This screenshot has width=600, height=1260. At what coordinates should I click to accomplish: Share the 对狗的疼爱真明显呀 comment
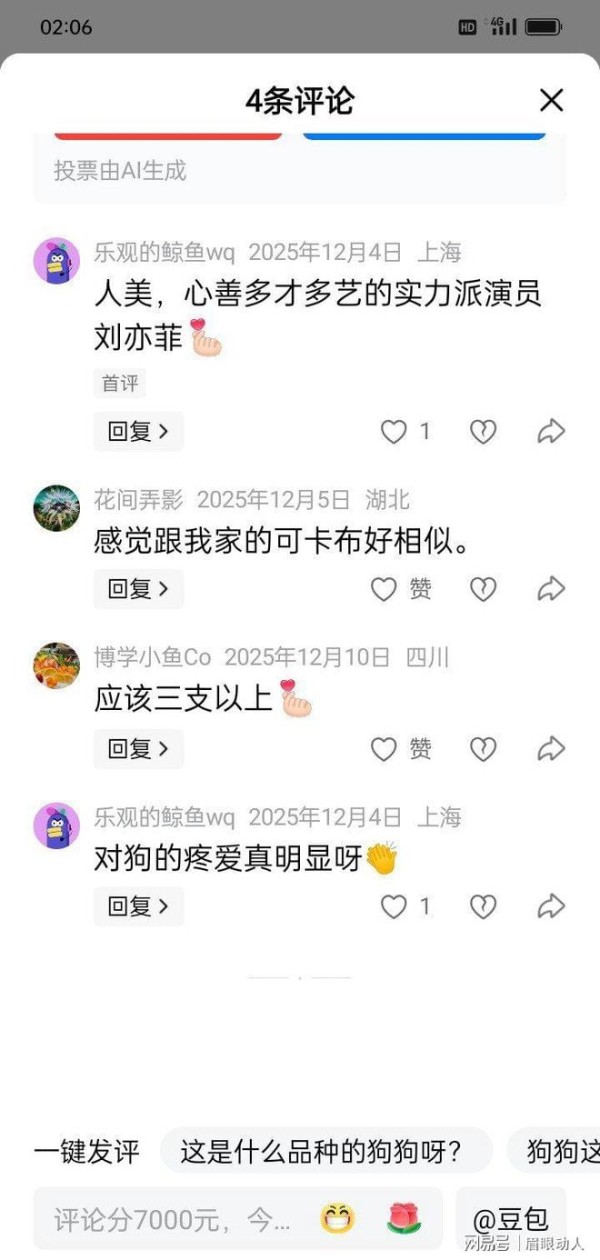[551, 906]
